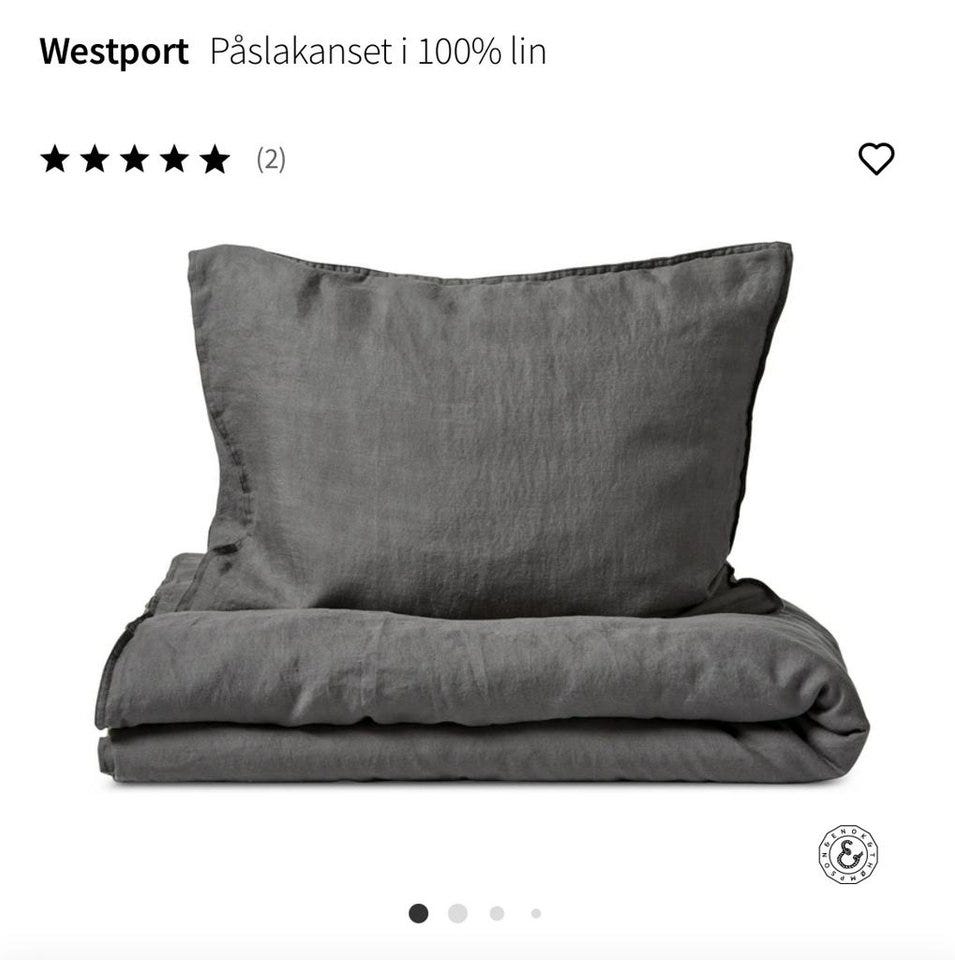
Task: Click the pillow area of the photo
Action: (x=480, y=400)
